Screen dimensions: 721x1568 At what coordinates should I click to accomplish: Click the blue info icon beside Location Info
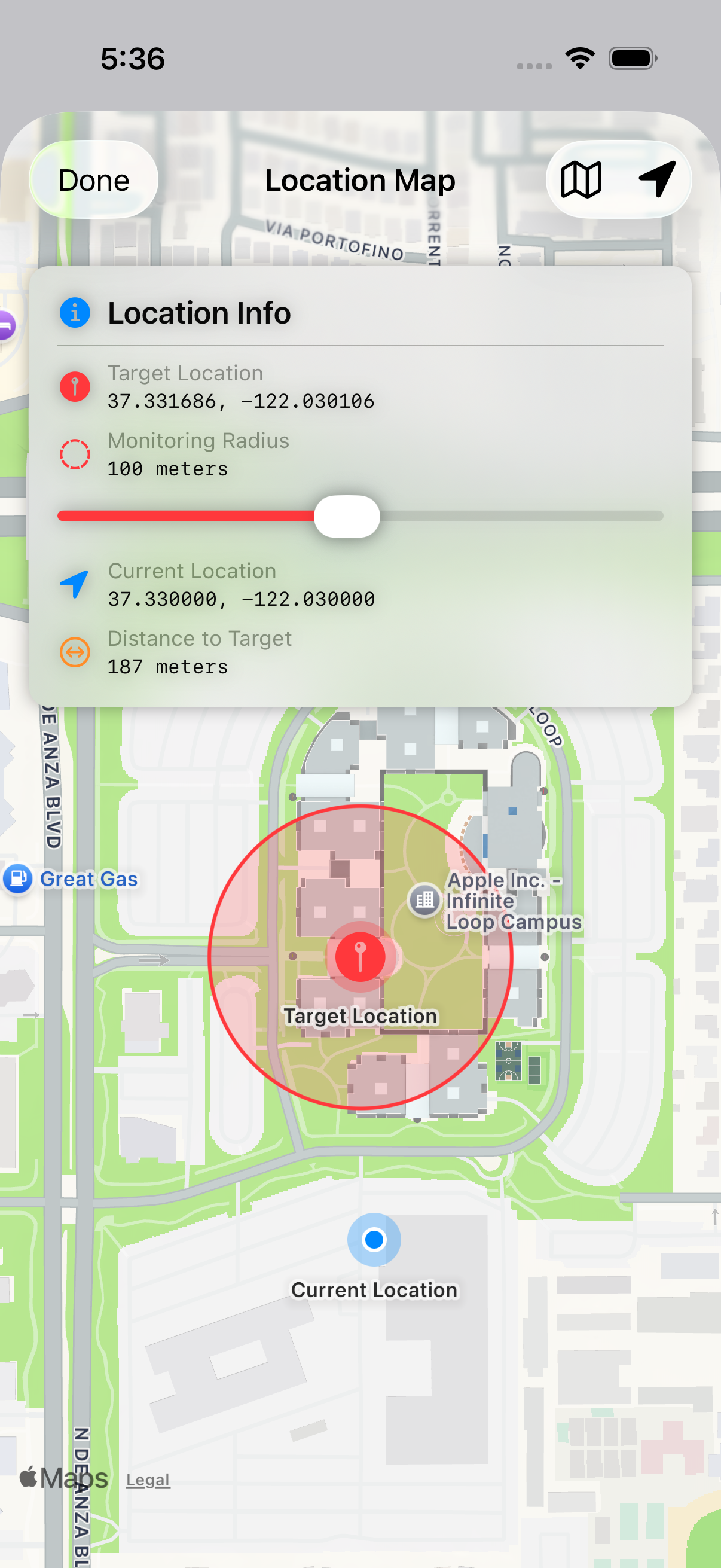(75, 313)
